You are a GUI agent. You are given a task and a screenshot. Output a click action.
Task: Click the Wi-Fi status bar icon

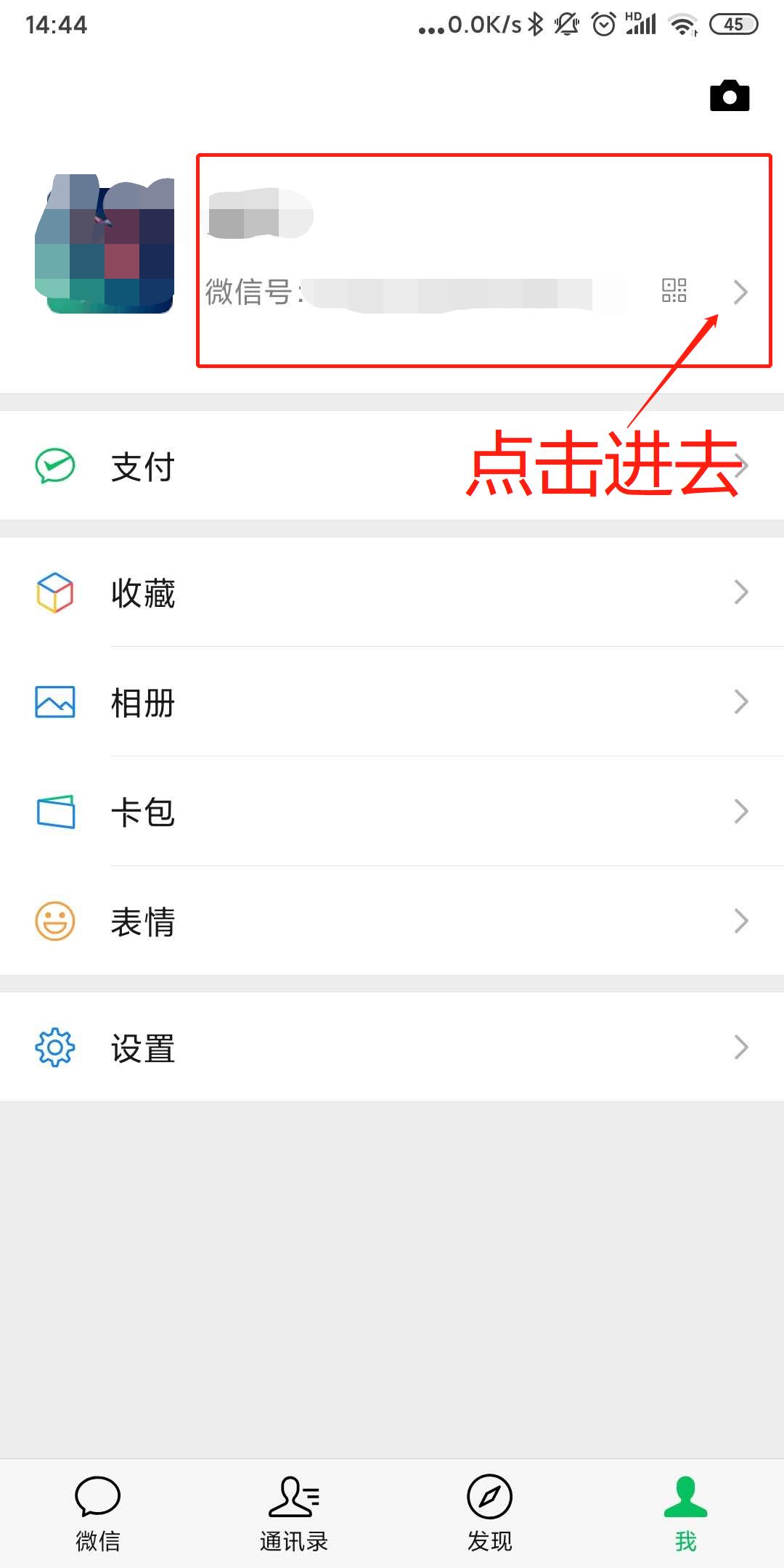(x=682, y=24)
